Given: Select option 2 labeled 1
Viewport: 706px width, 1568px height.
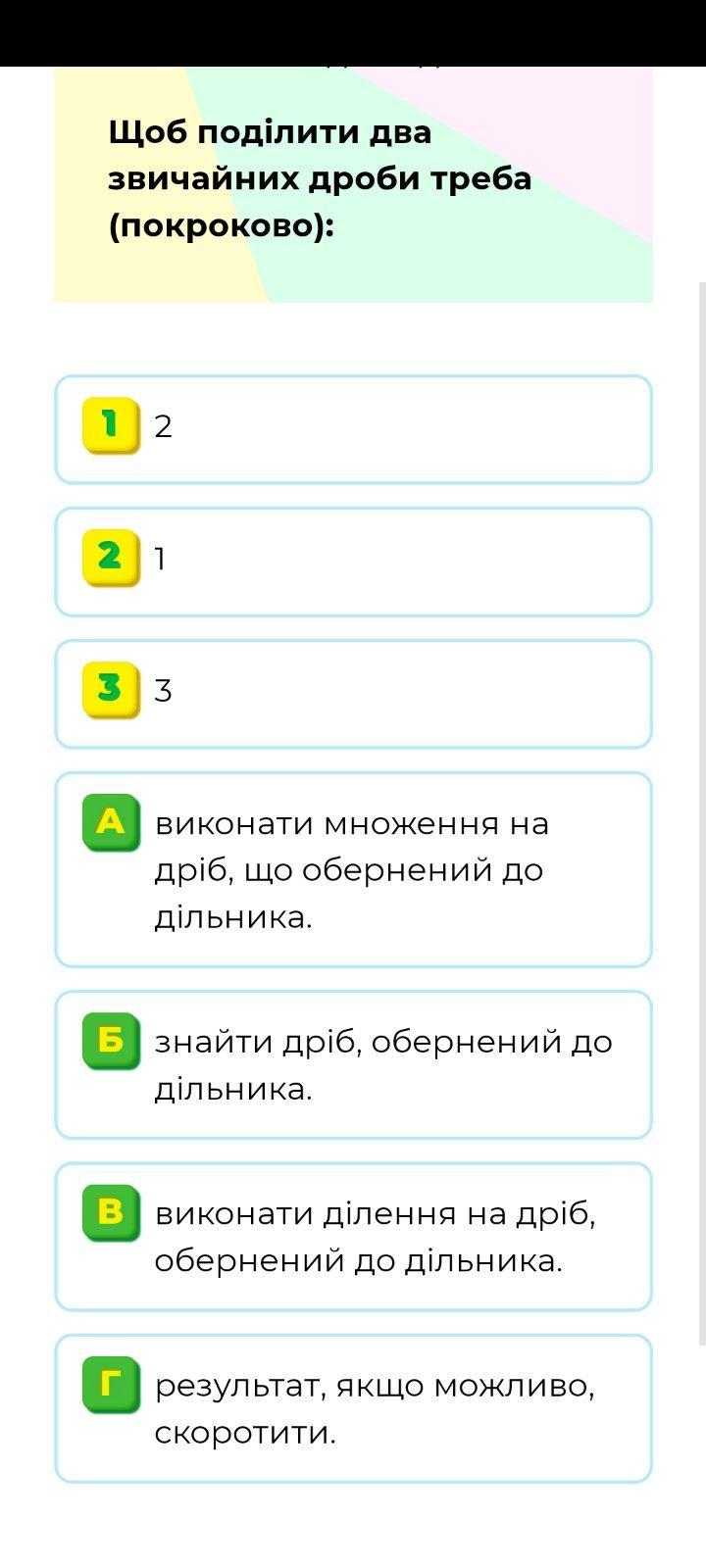Looking at the screenshot, I should [x=353, y=562].
